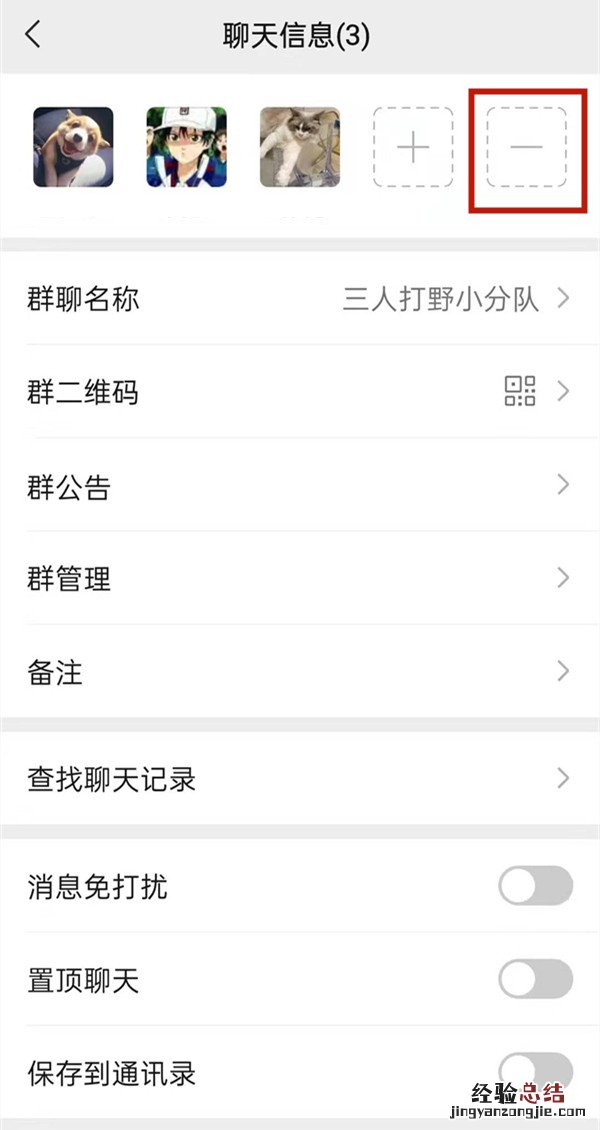600x1130 pixels.
Task: Go back using the top-left arrow
Action: coord(33,36)
